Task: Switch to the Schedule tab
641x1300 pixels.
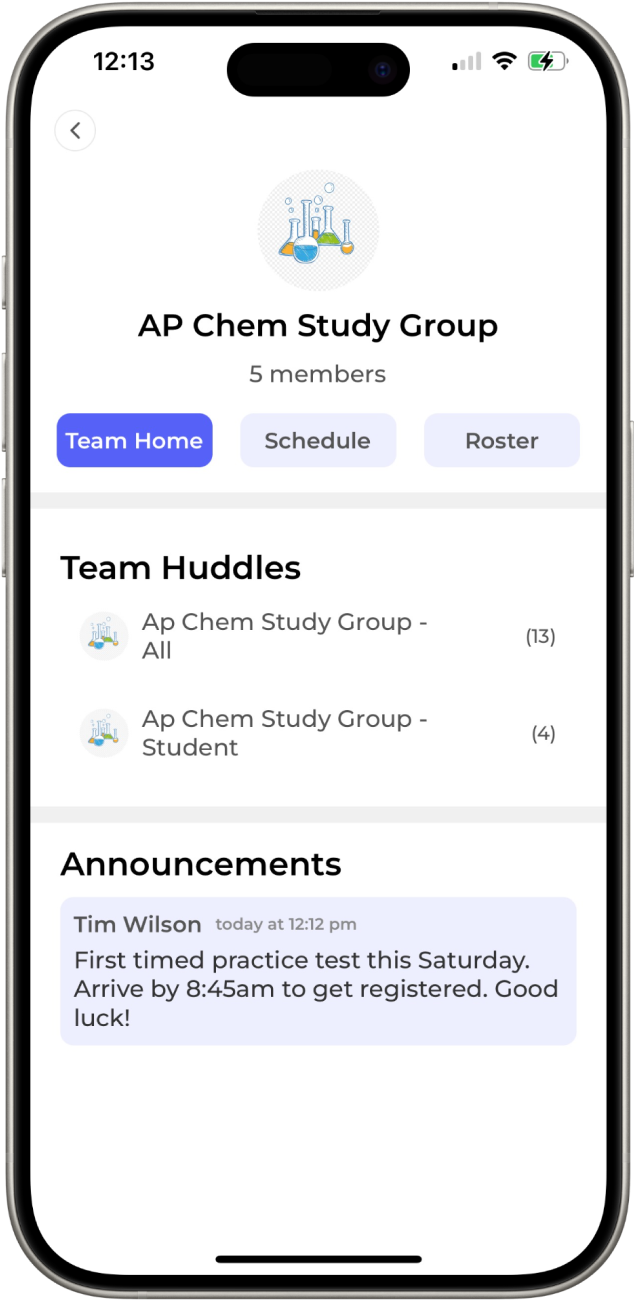Action: pyautogui.click(x=318, y=441)
